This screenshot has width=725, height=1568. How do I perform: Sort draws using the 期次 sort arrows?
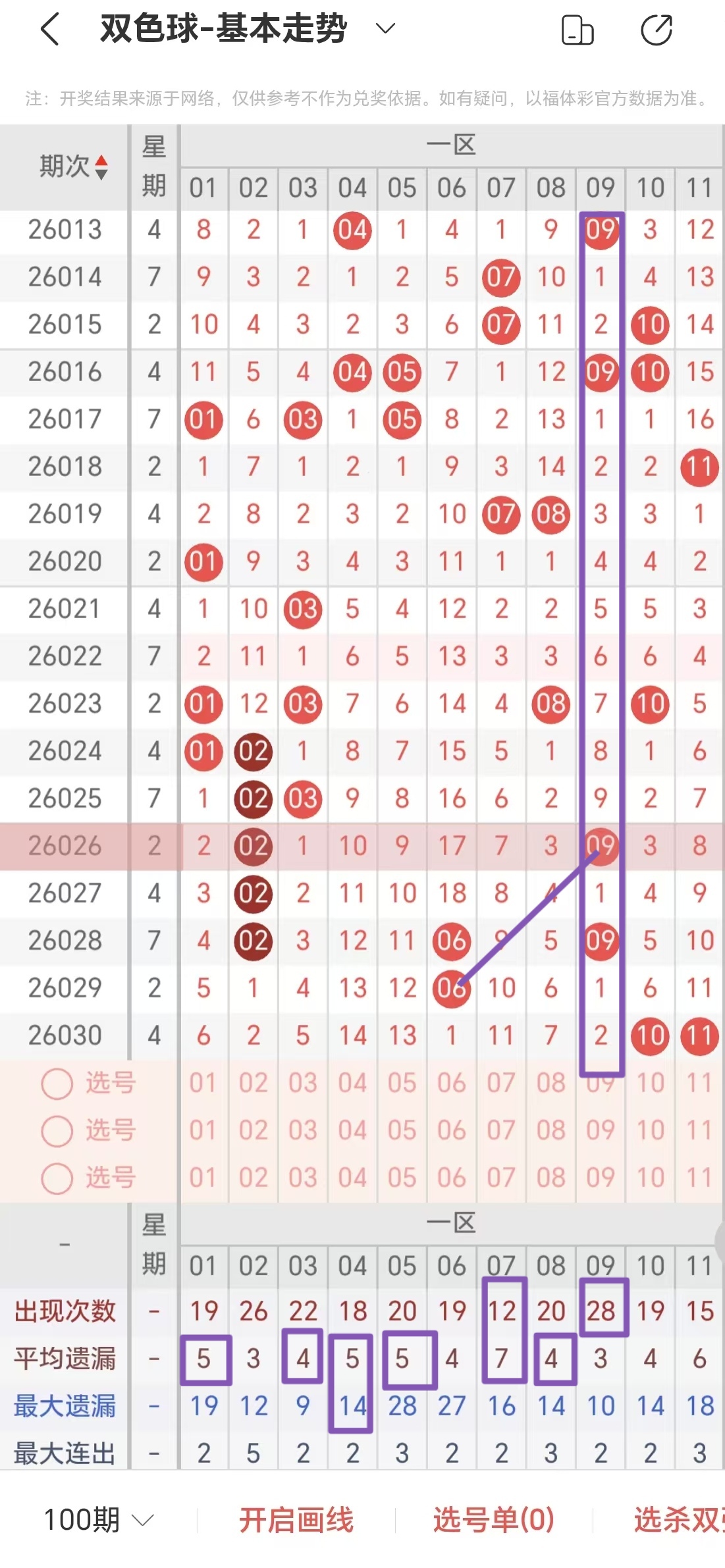102,167
